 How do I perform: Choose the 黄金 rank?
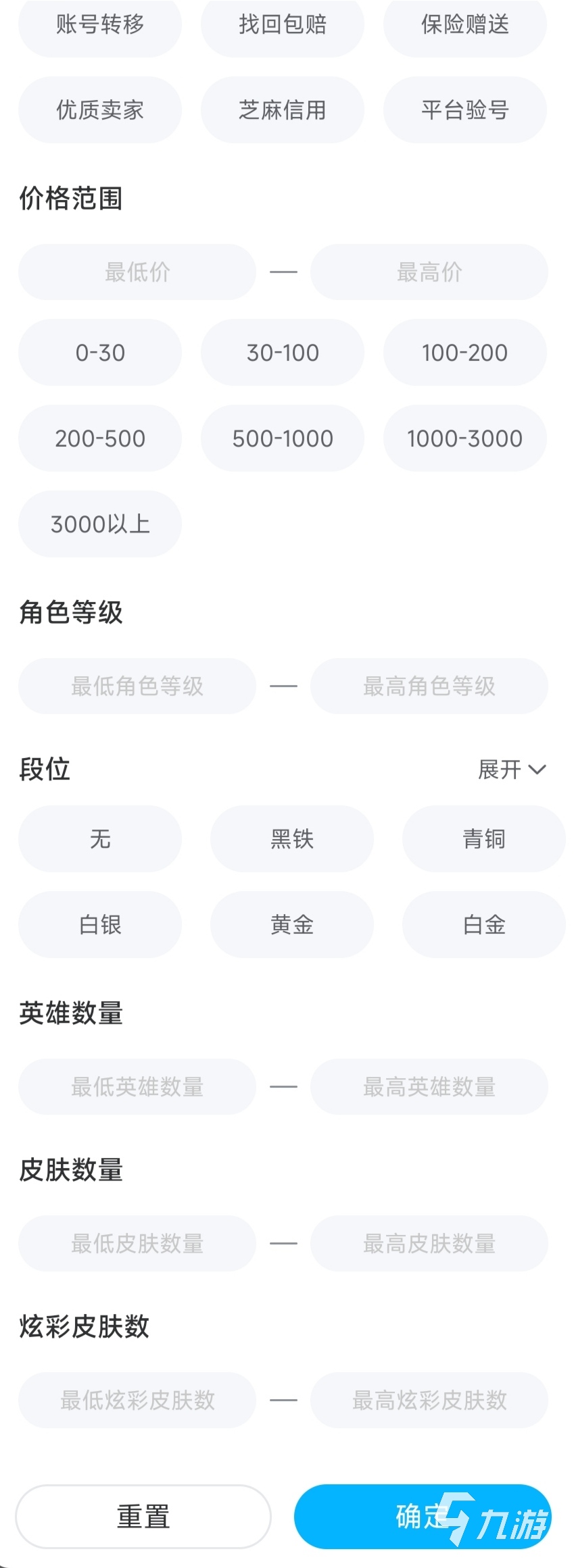[x=292, y=925]
